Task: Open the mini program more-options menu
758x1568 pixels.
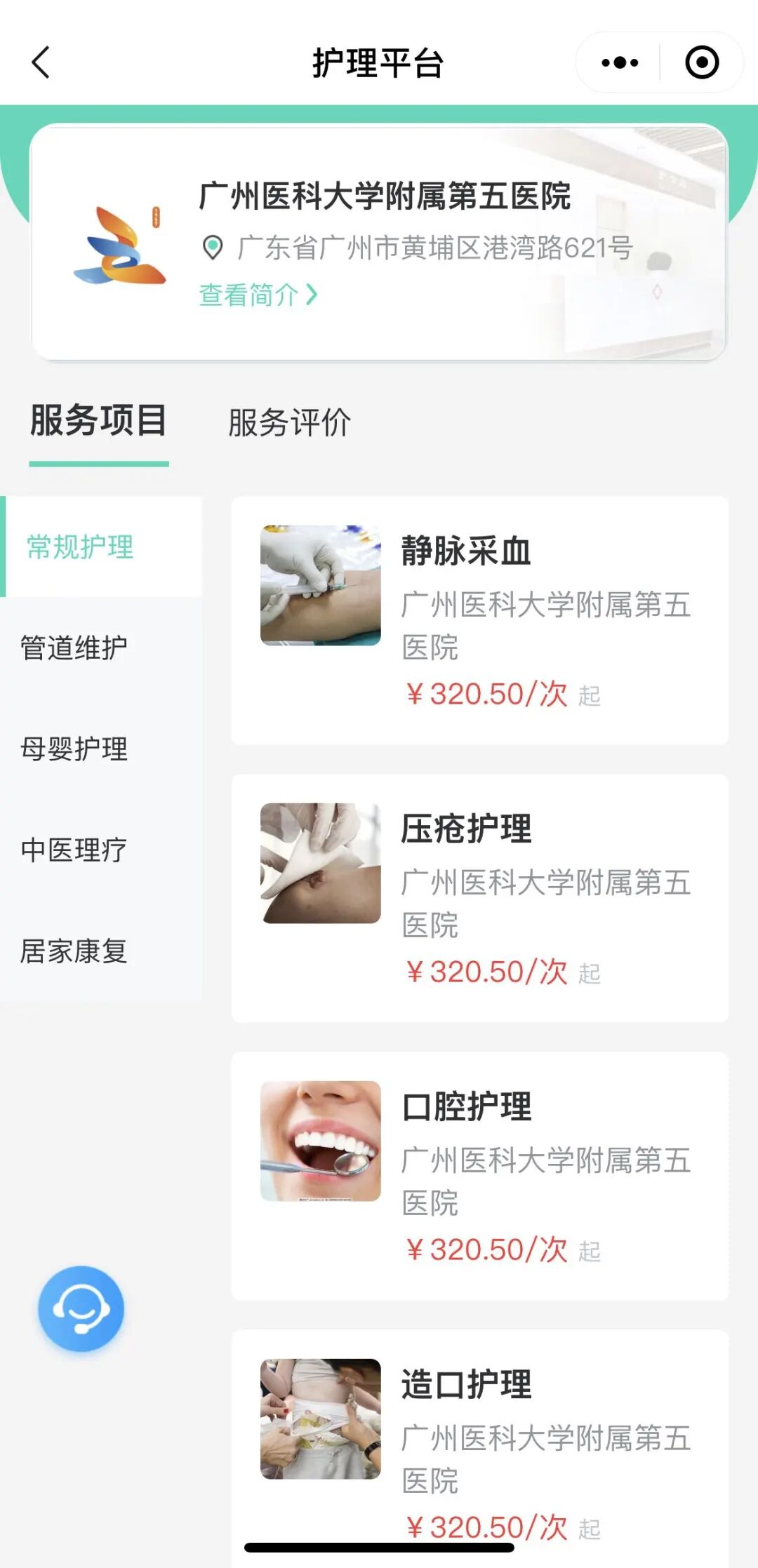Action: [620, 62]
